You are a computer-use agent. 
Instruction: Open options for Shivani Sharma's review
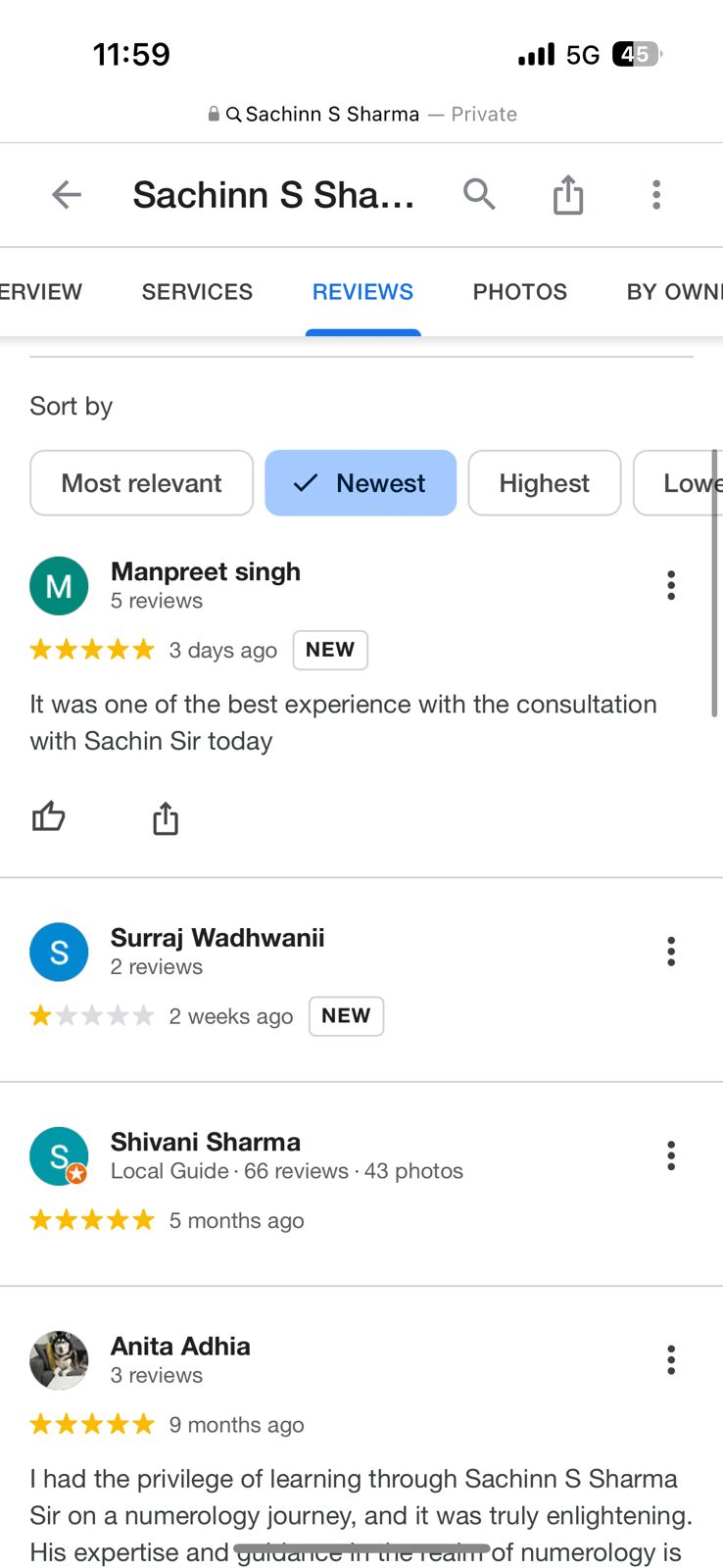click(x=671, y=1155)
